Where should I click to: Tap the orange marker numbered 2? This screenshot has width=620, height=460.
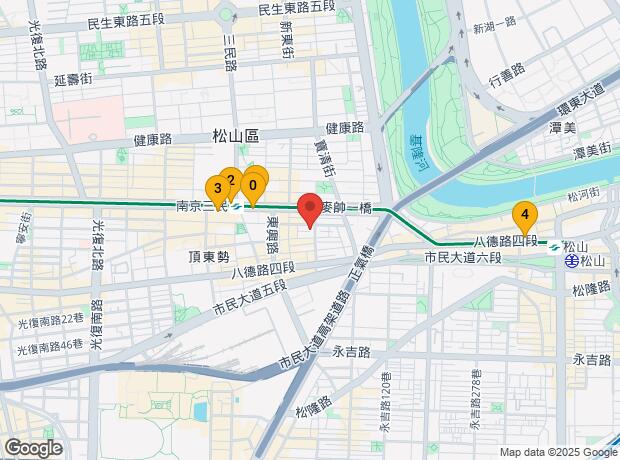click(232, 179)
